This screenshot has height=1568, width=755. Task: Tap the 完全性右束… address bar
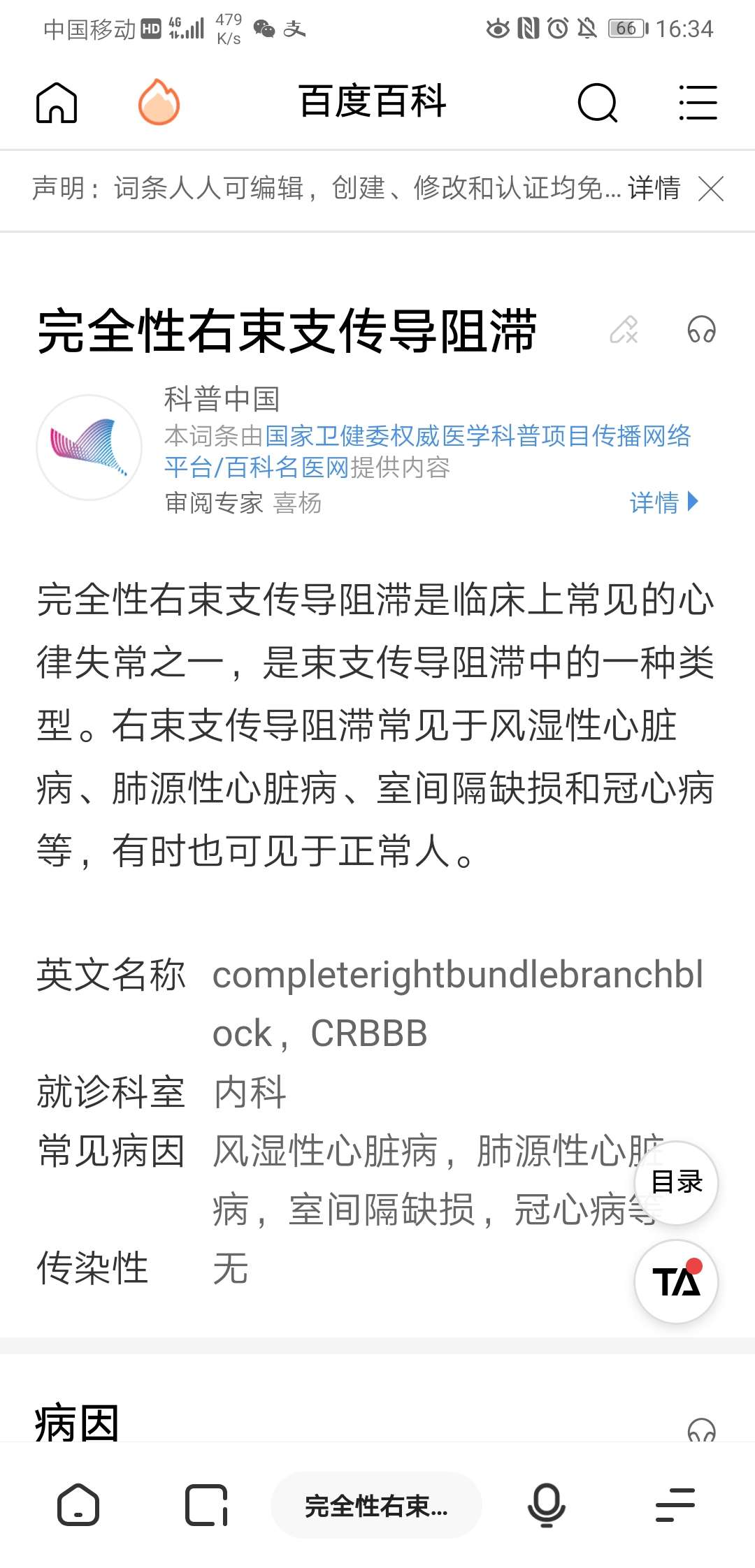(376, 1505)
